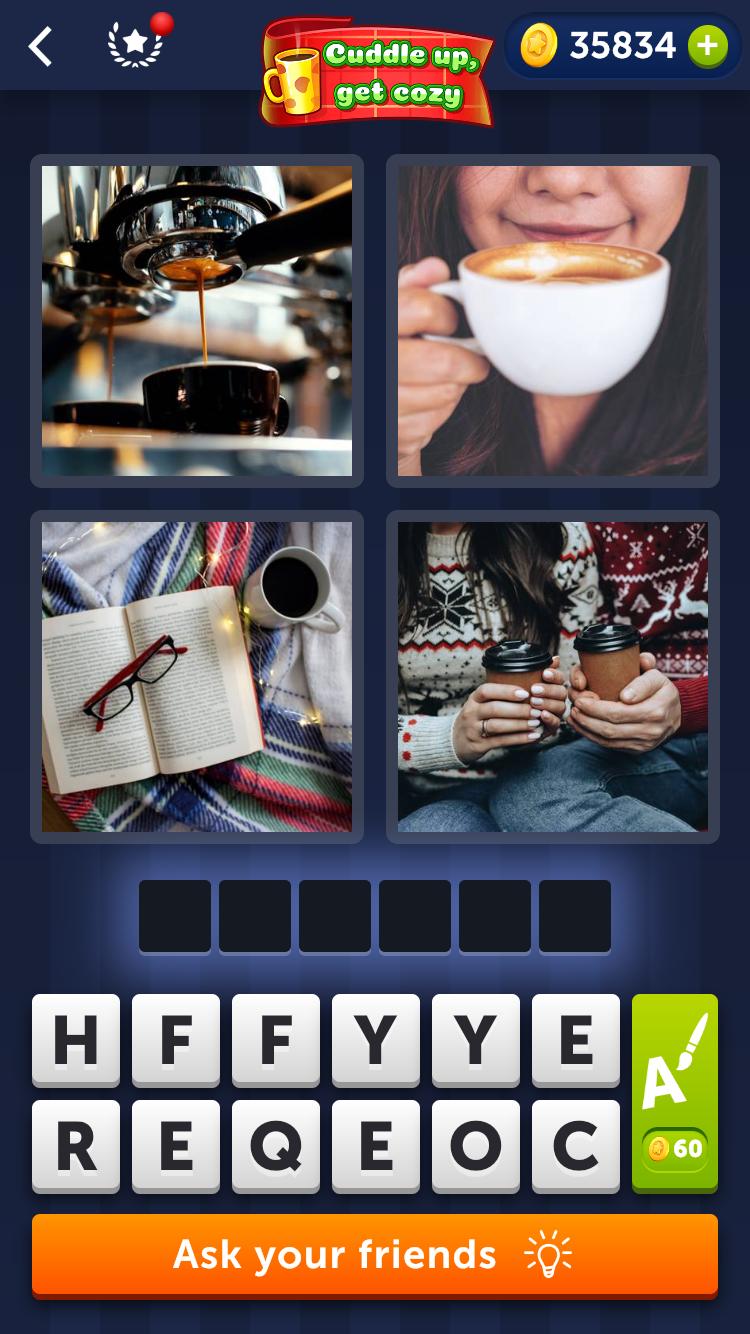Tap the letter C tile
Image resolution: width=750 pixels, height=1334 pixels.
coord(576,1146)
